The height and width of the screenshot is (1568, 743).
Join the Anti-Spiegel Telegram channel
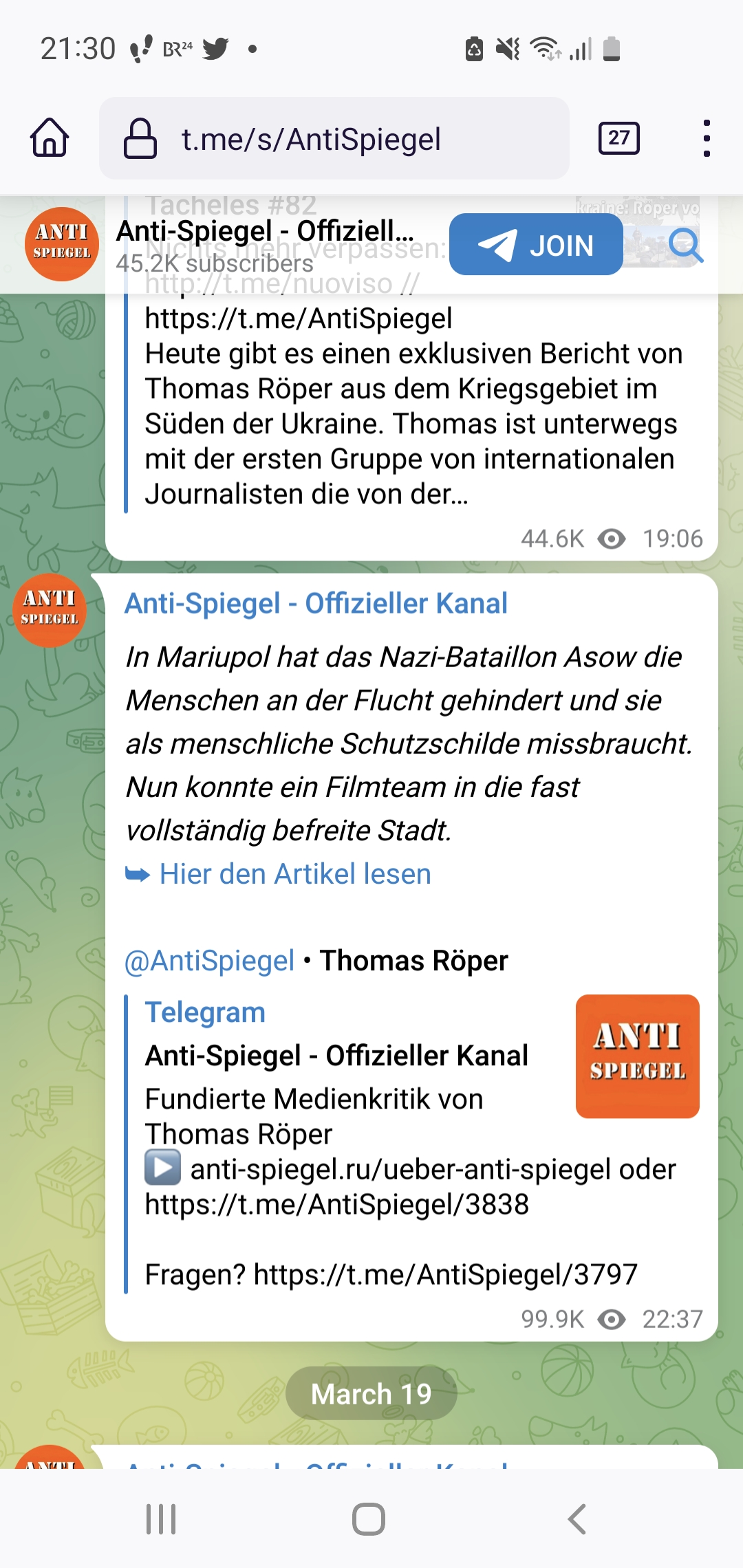(x=536, y=245)
